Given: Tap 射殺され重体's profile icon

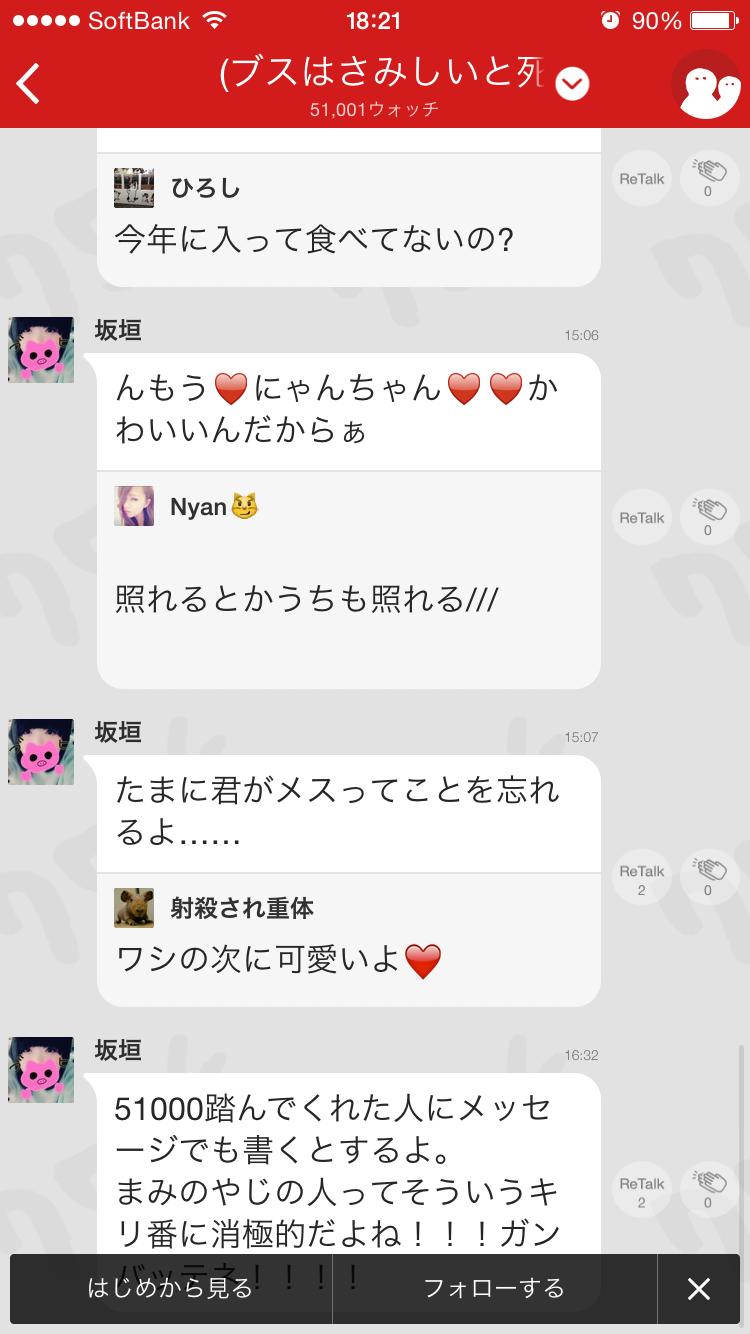Looking at the screenshot, I should click(x=134, y=908).
